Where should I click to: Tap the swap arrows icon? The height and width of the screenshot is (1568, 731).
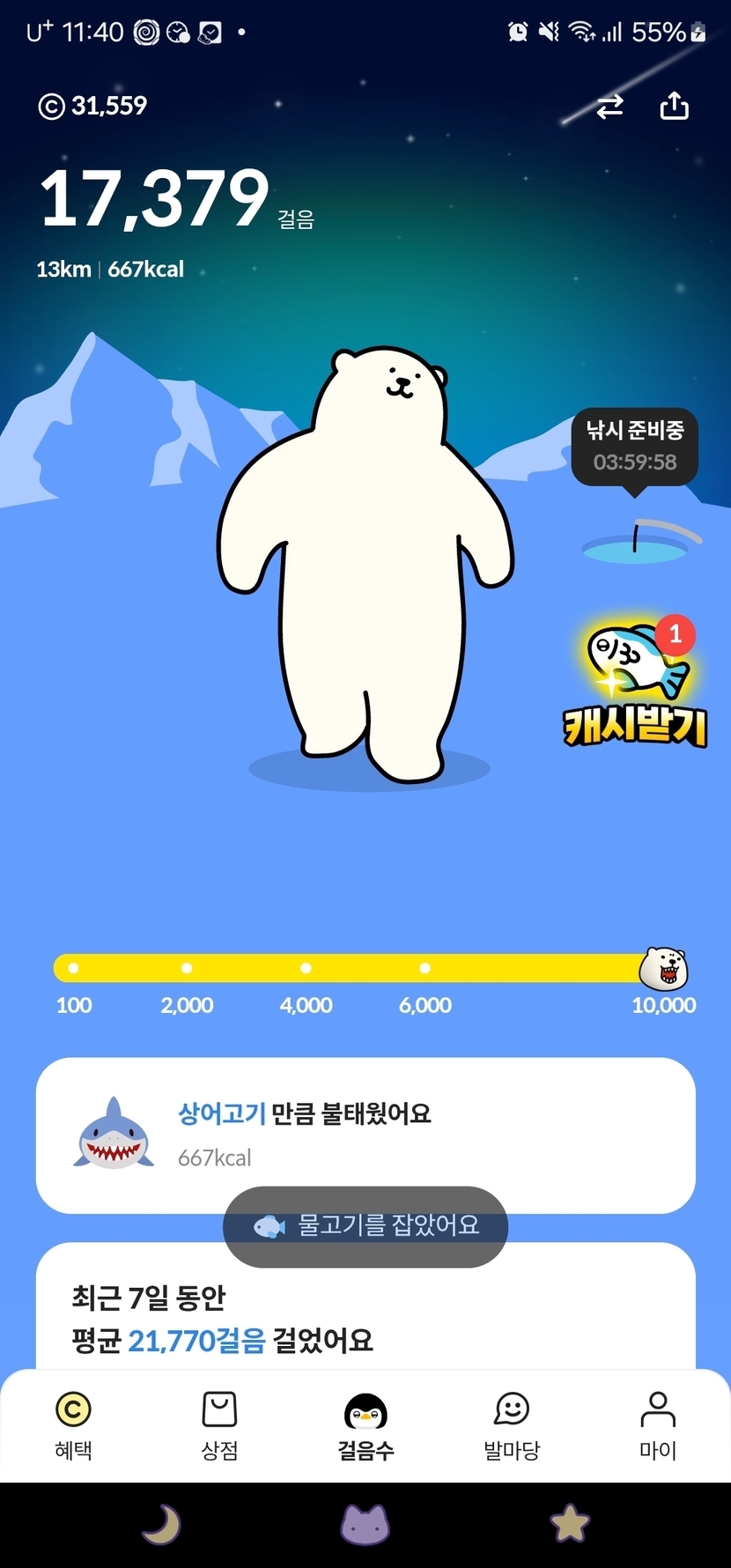click(609, 107)
